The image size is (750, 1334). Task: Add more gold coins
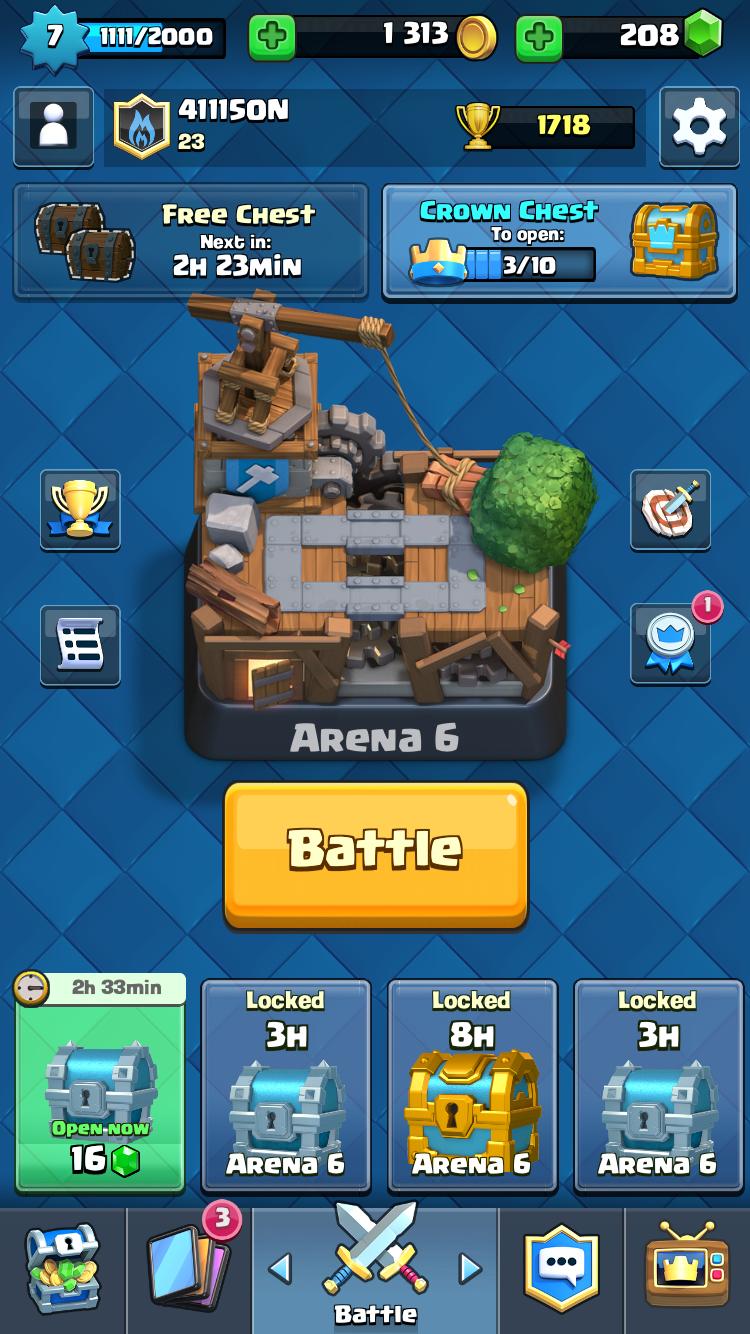click(x=272, y=38)
